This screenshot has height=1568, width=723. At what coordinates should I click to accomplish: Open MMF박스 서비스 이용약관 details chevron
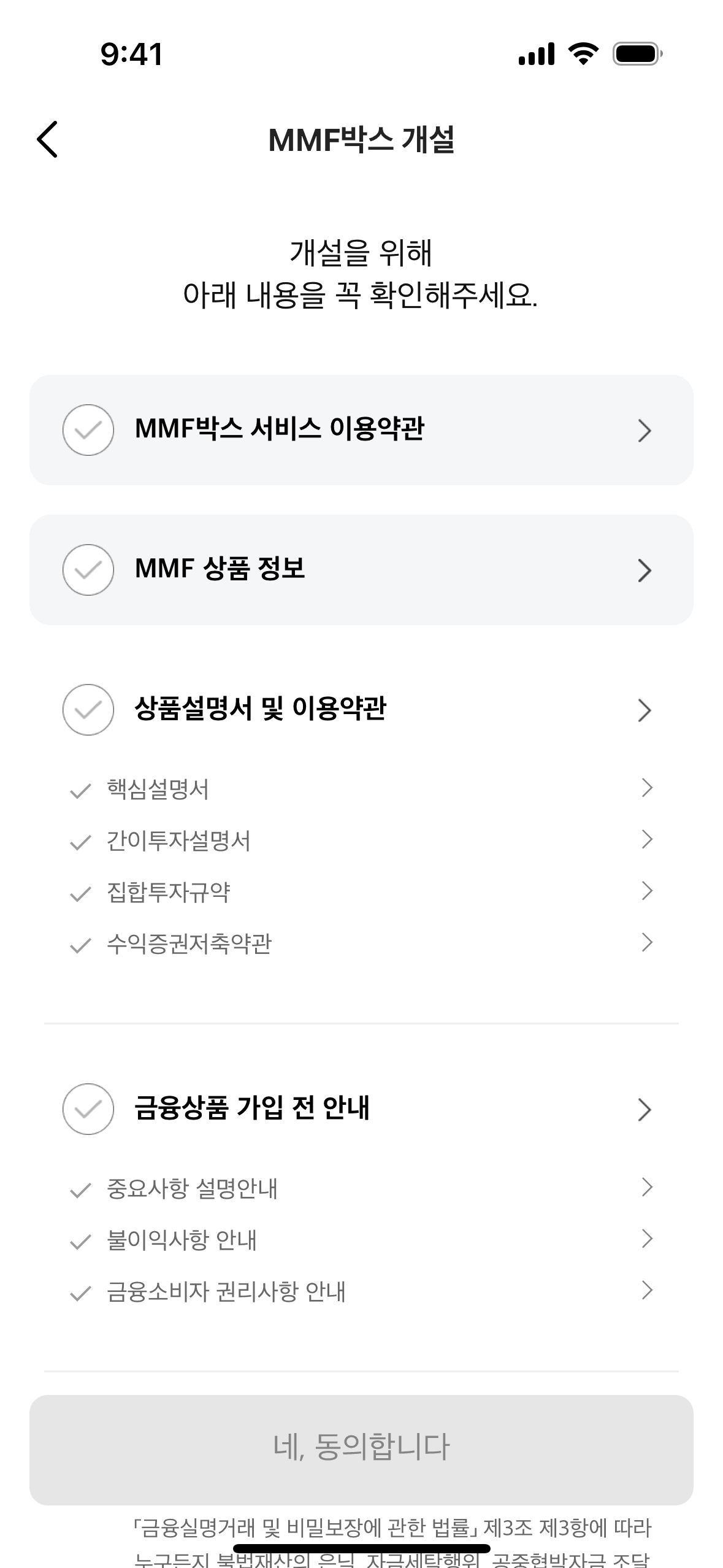pyautogui.click(x=644, y=431)
